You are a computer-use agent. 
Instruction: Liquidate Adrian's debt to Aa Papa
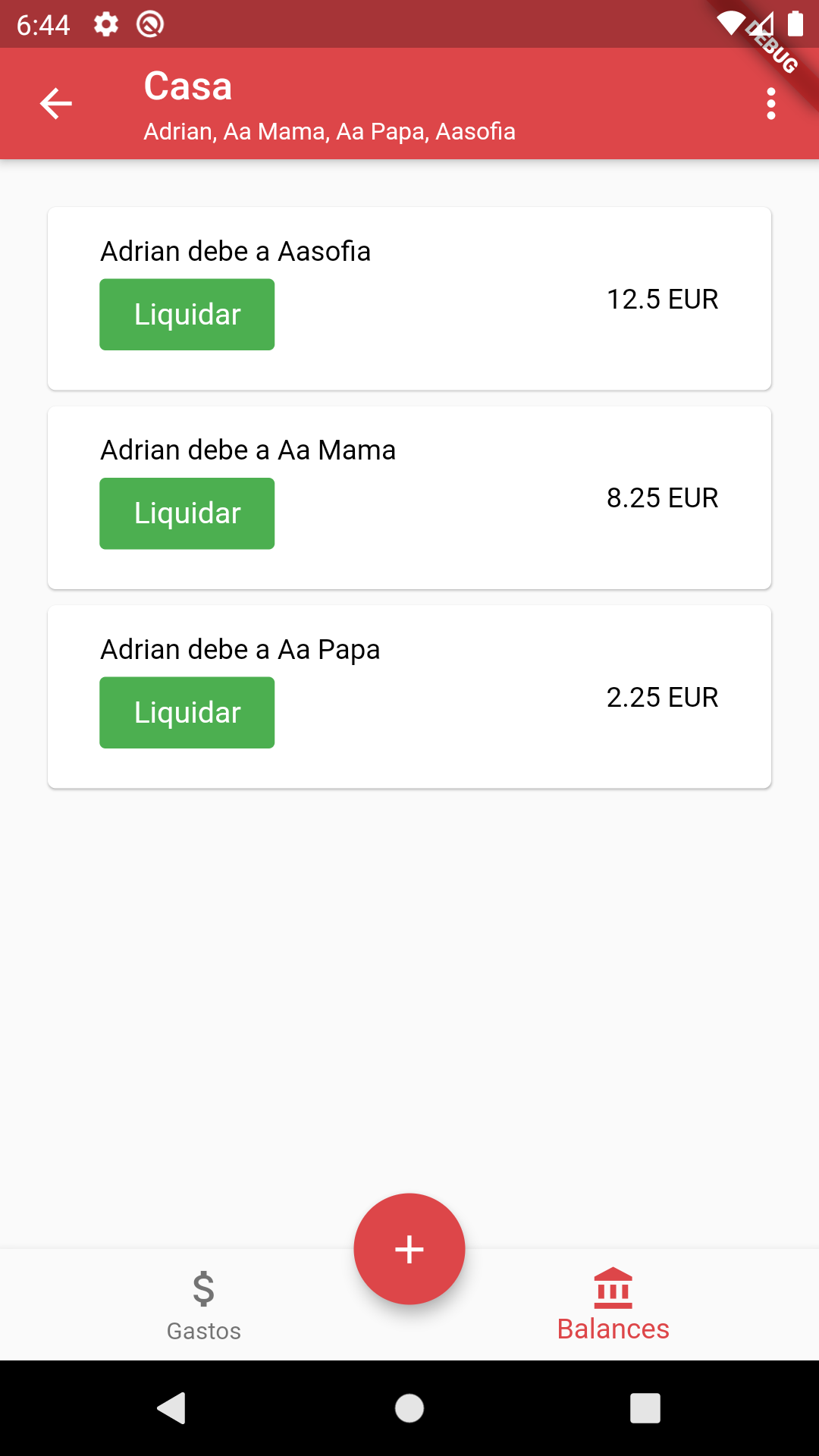point(187,713)
